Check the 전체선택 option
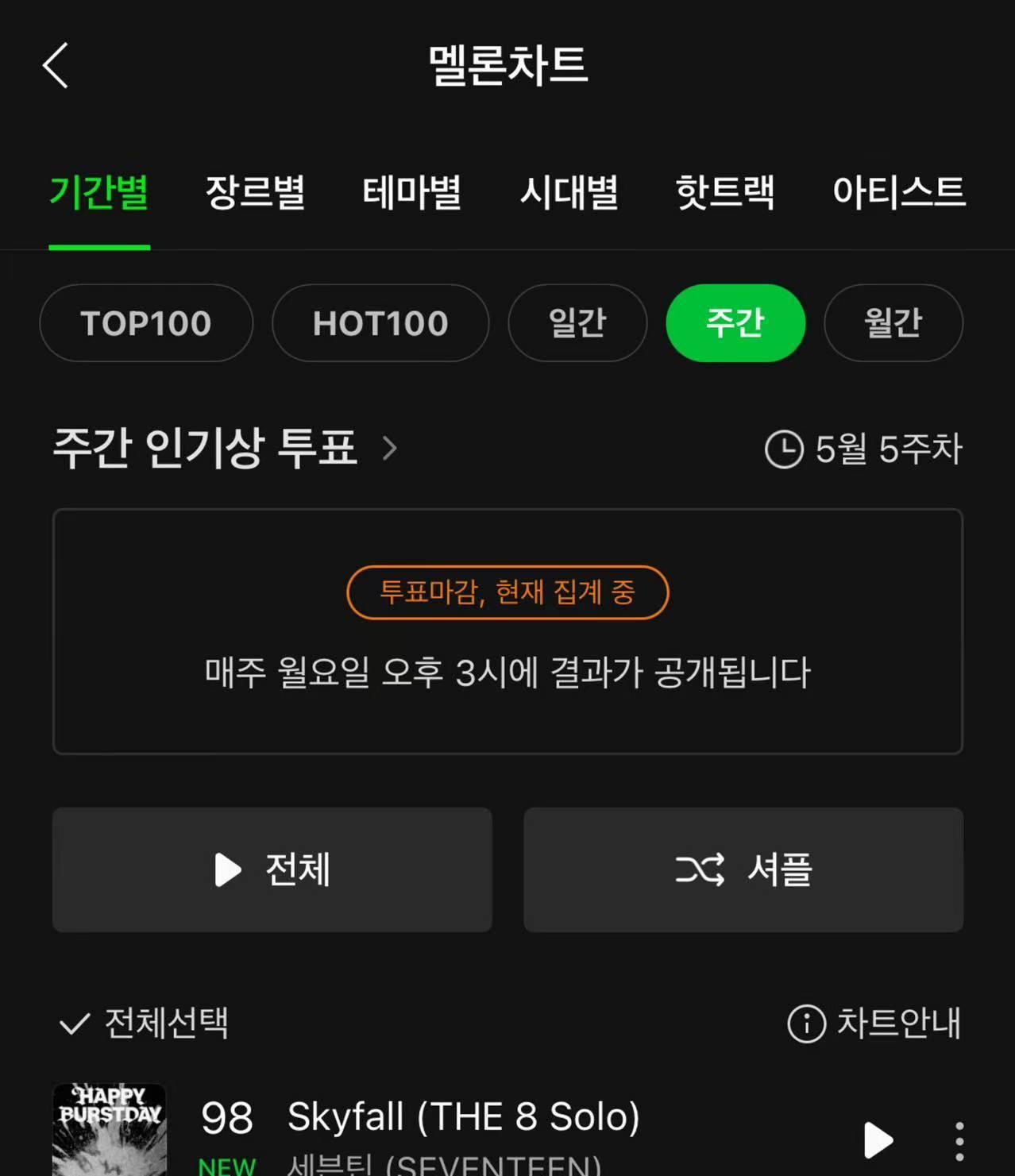 pos(145,1023)
